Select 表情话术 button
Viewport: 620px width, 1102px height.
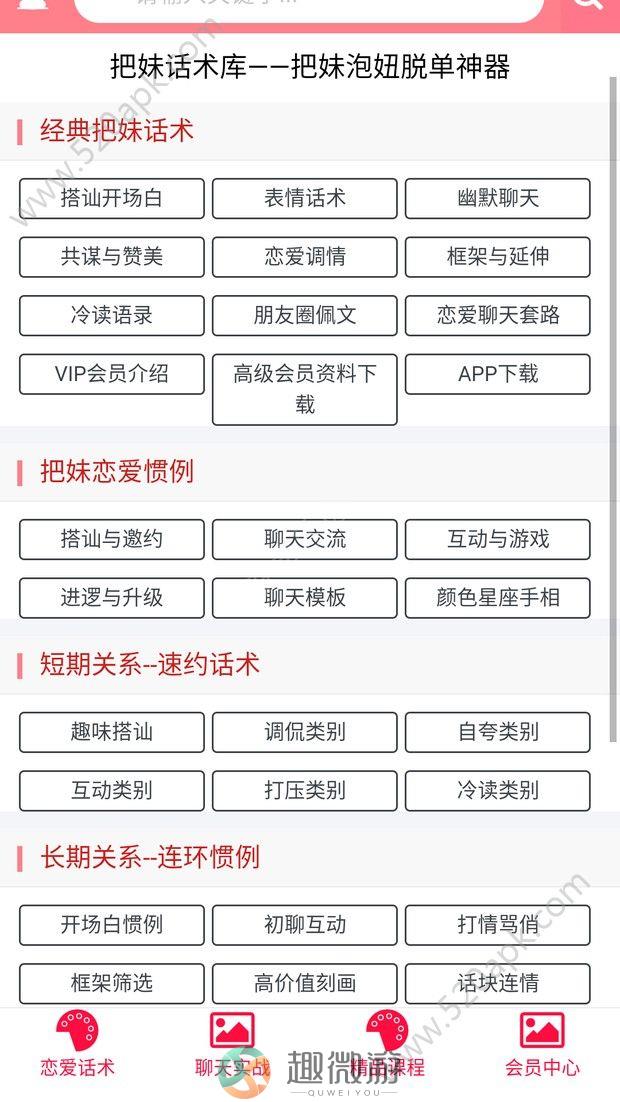pyautogui.click(x=304, y=198)
